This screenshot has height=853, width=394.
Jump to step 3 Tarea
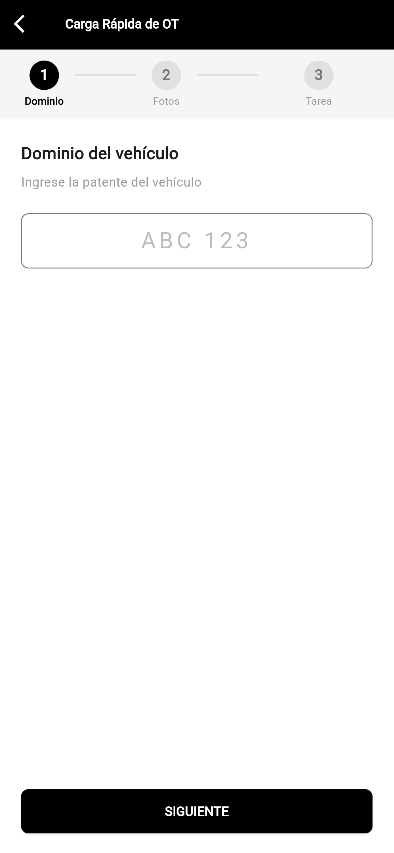click(x=318, y=84)
